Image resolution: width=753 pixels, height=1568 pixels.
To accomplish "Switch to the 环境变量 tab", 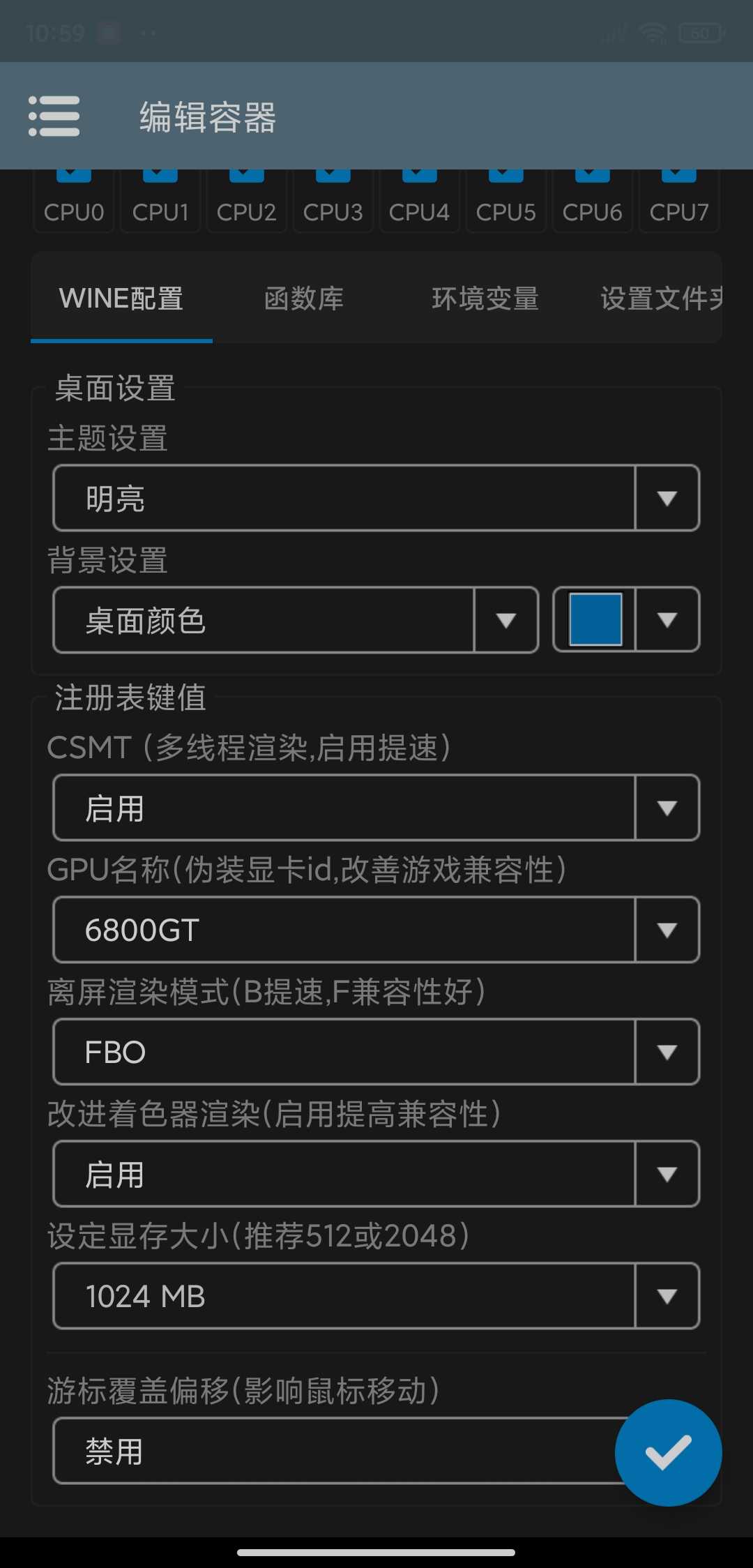I will 485,299.
